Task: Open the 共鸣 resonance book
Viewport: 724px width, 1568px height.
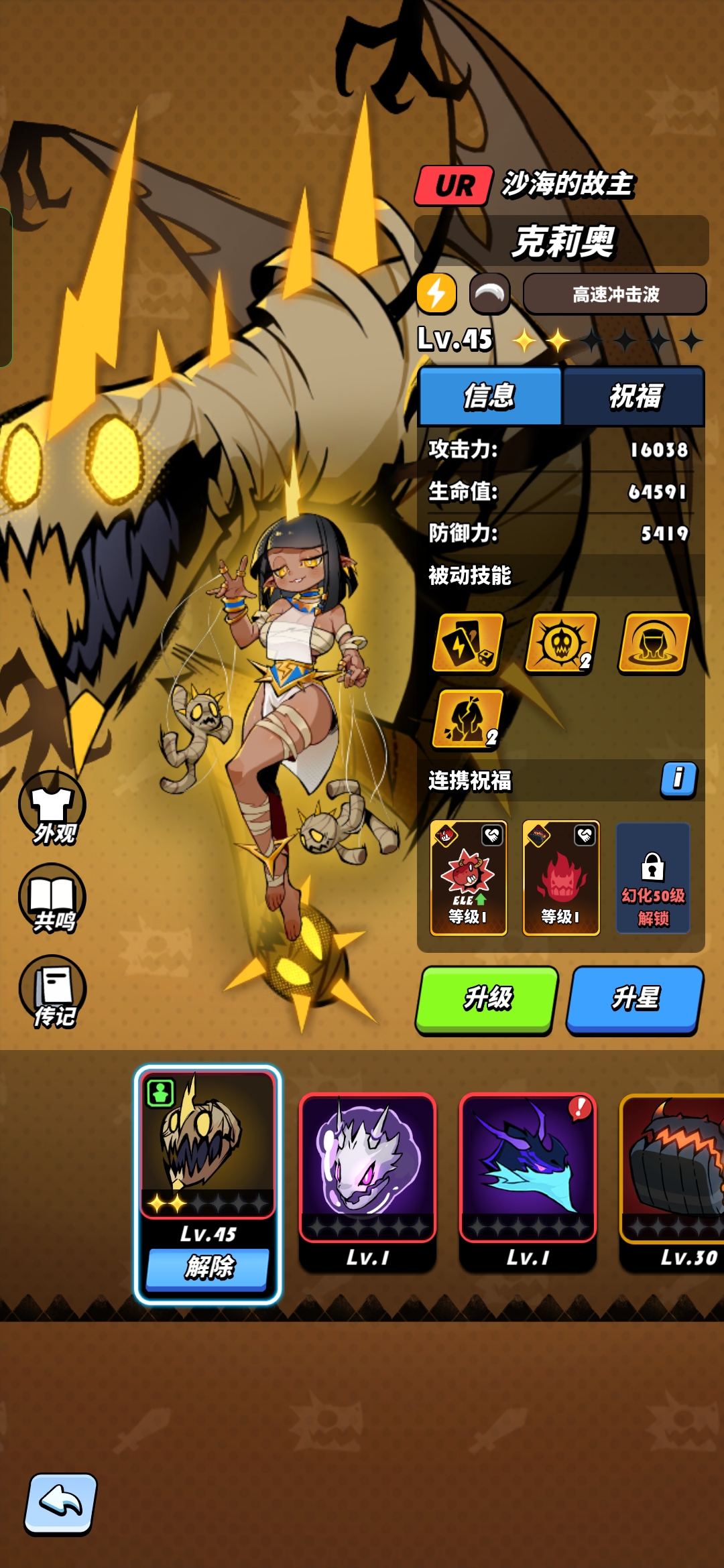Action: point(52,899)
